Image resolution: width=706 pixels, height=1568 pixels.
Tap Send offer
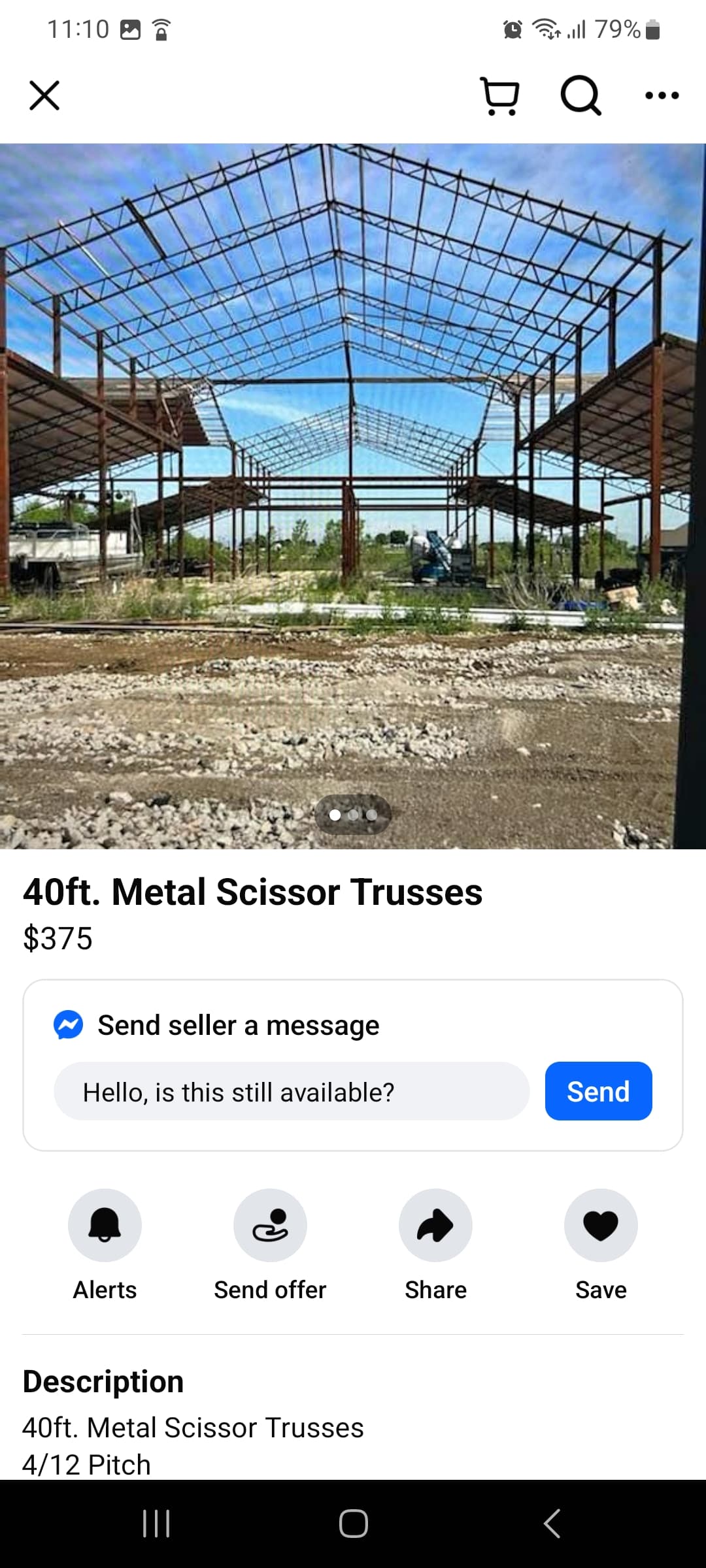point(270,1225)
